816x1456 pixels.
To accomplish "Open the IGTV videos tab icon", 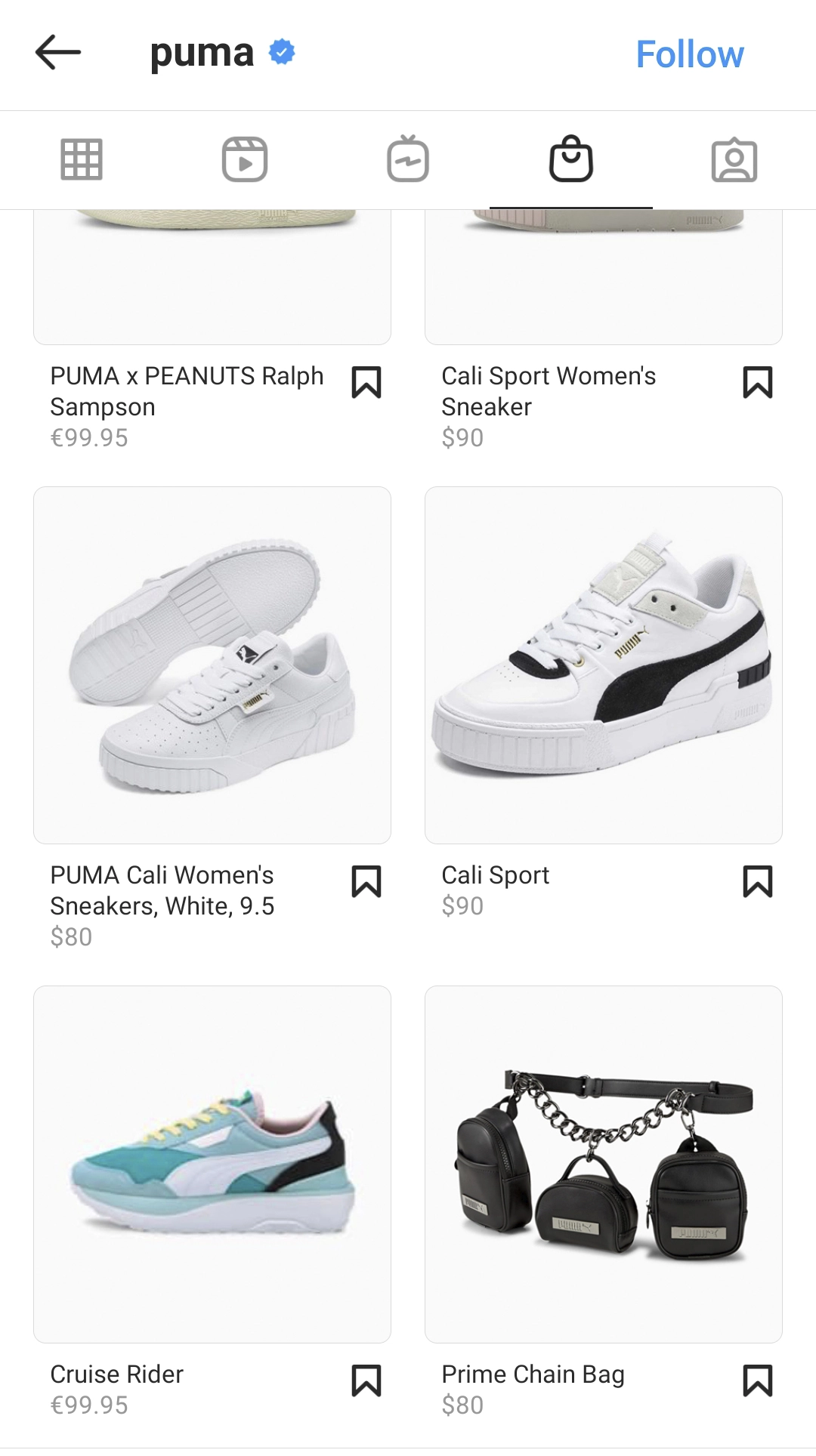I will pyautogui.click(x=408, y=159).
